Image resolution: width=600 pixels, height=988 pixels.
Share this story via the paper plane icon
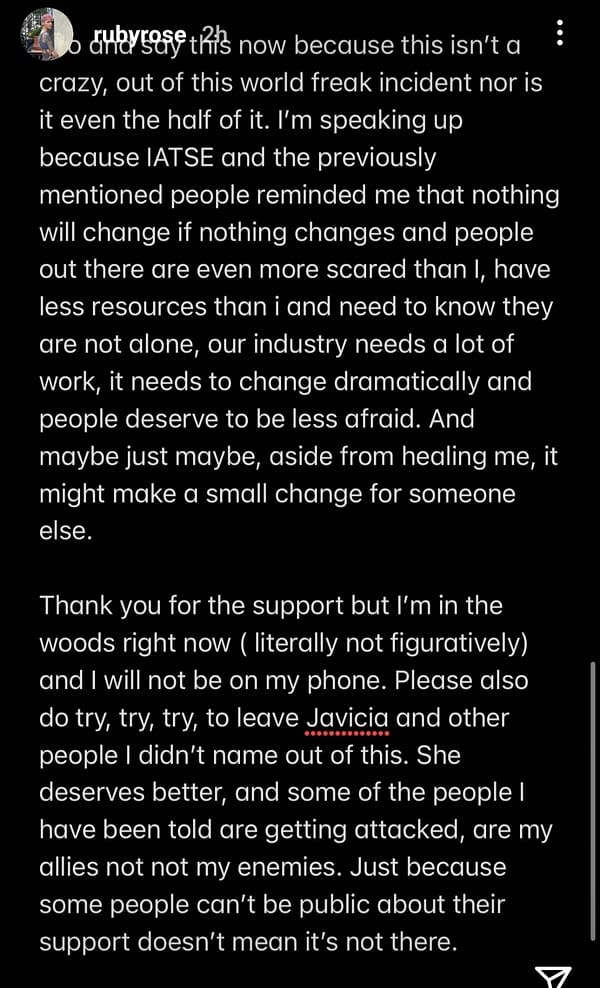[552, 976]
